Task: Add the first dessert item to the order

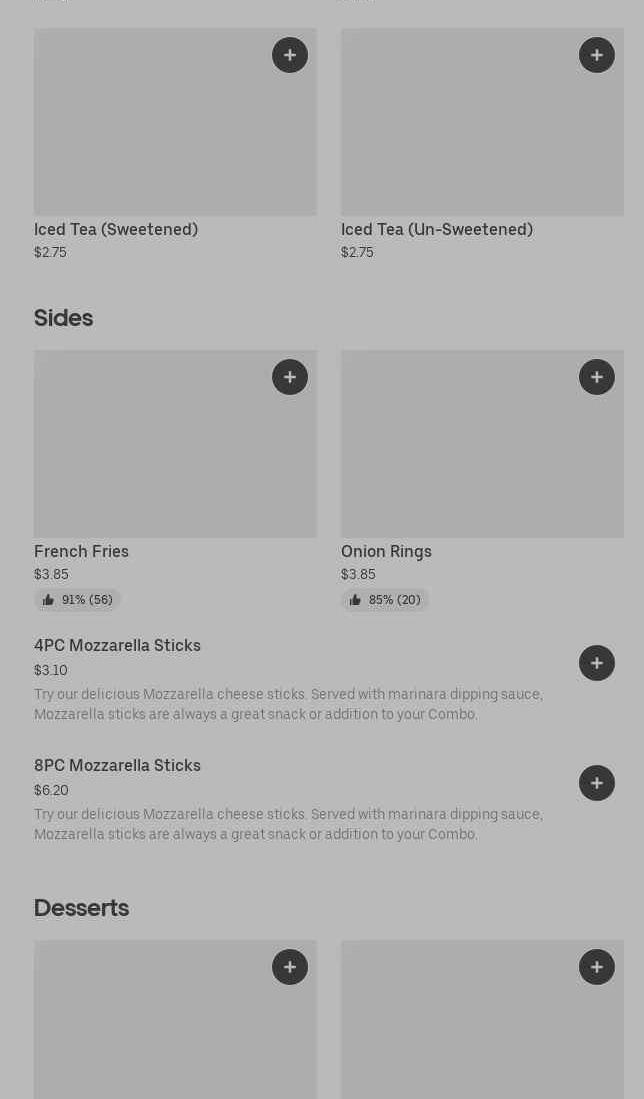Action: click(290, 967)
